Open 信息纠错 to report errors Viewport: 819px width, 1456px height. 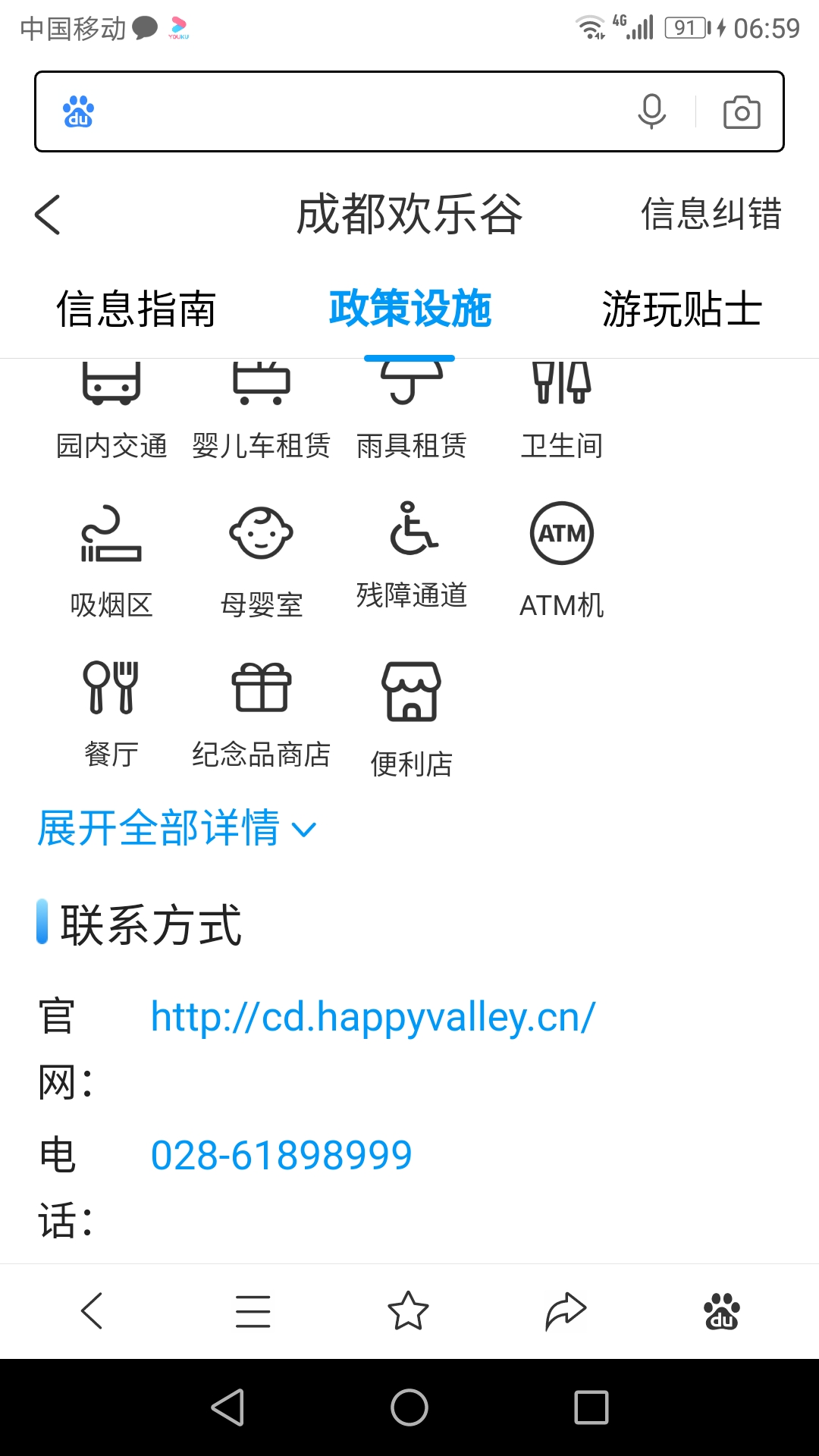[x=711, y=214]
